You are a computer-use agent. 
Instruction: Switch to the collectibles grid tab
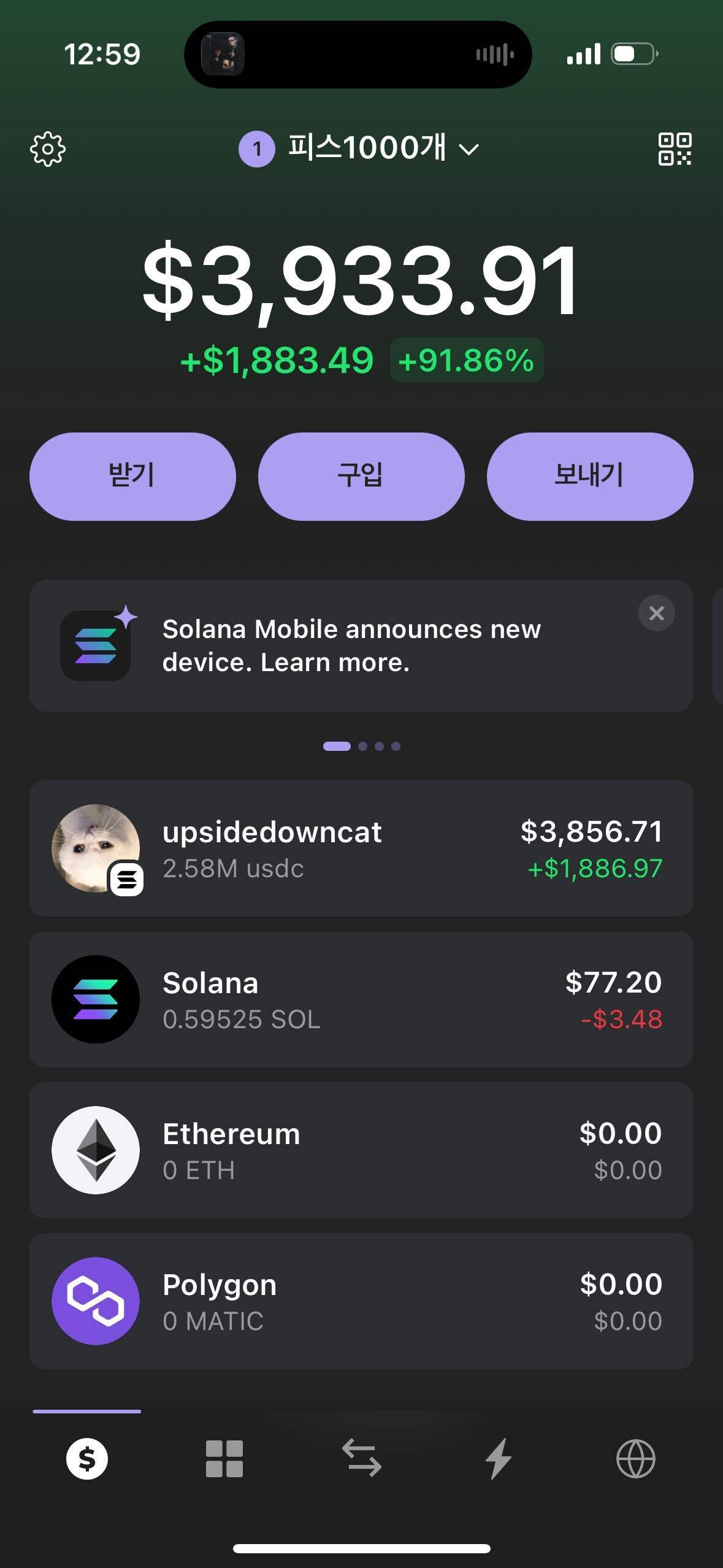click(x=224, y=1459)
